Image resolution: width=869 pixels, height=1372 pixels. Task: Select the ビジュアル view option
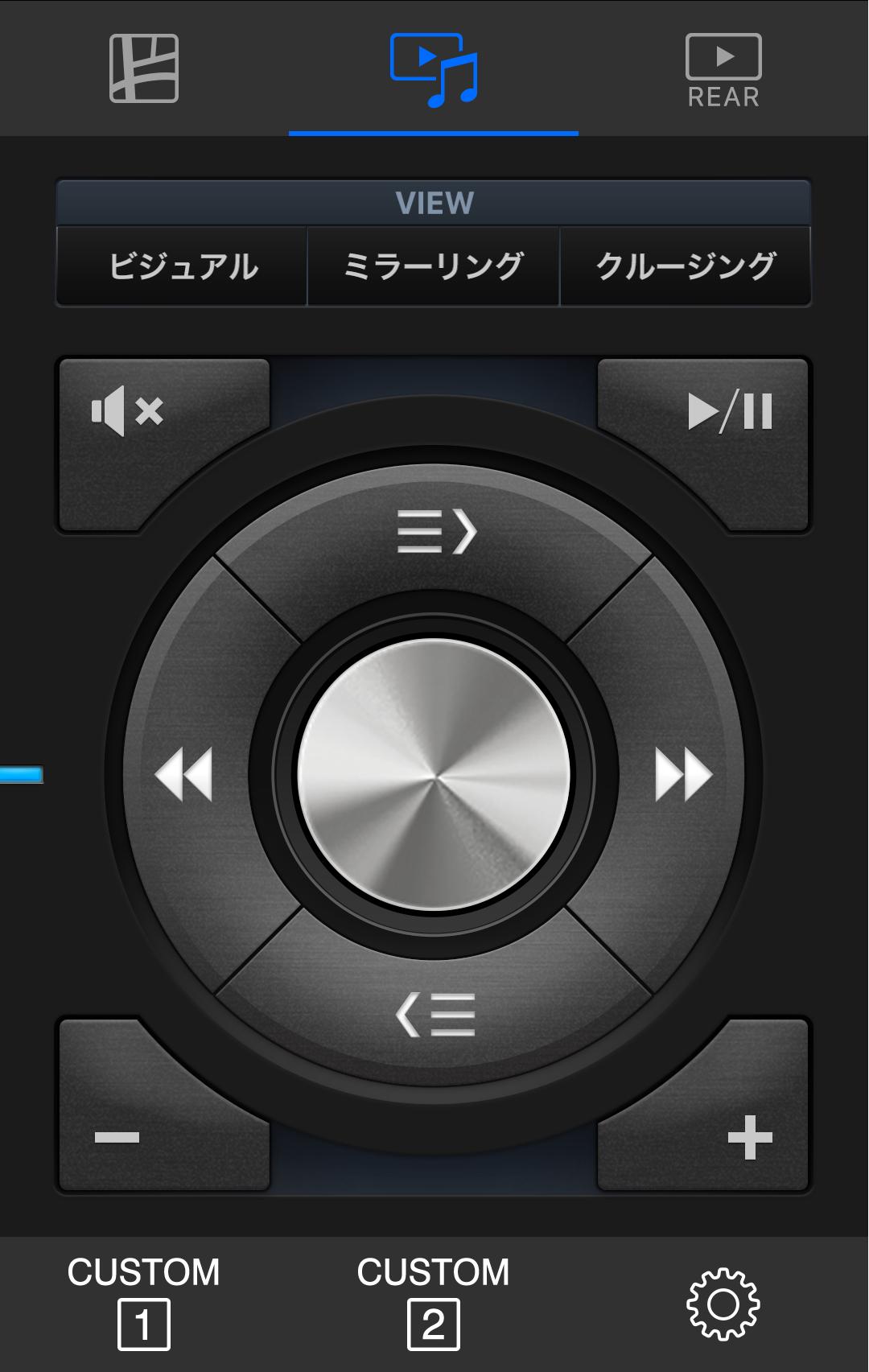click(x=183, y=266)
